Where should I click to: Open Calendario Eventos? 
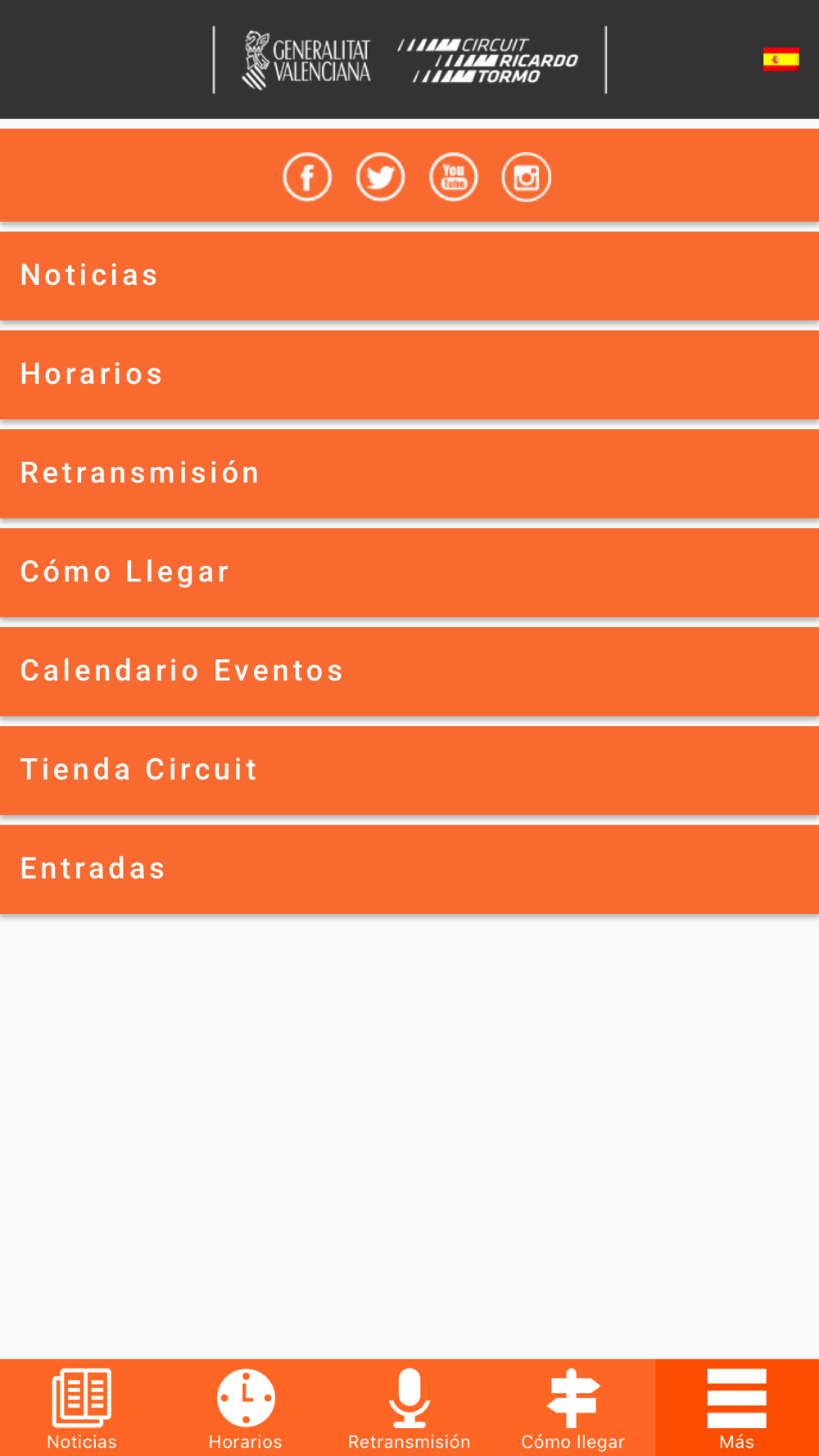(x=409, y=671)
